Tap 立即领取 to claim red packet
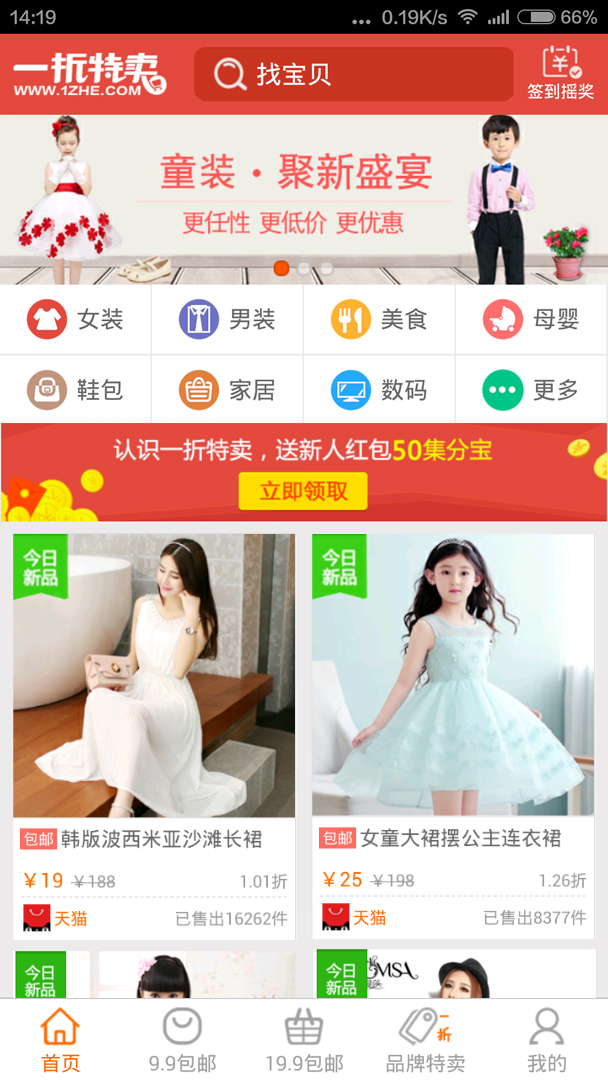608x1080 pixels. (x=303, y=491)
